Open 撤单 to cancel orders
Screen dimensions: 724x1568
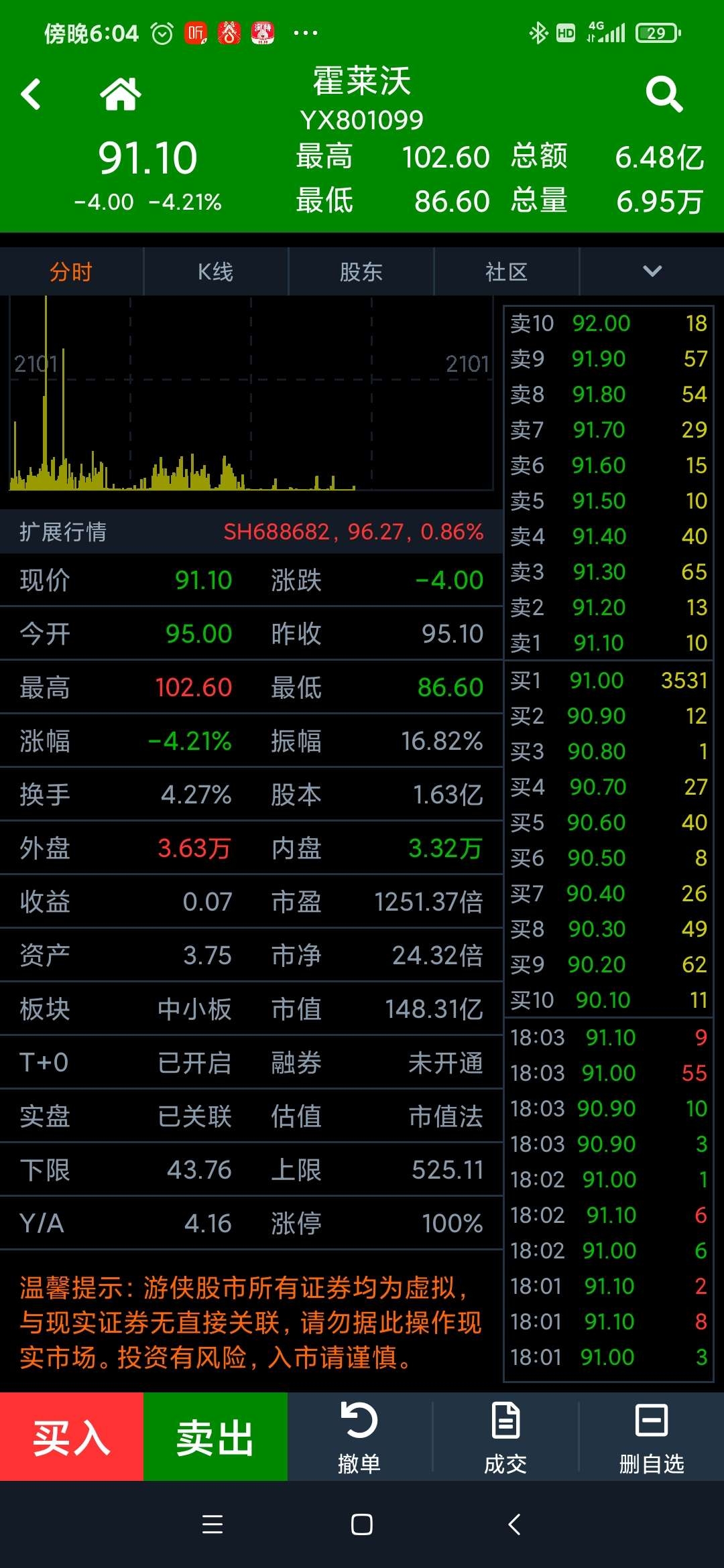coord(360,1437)
